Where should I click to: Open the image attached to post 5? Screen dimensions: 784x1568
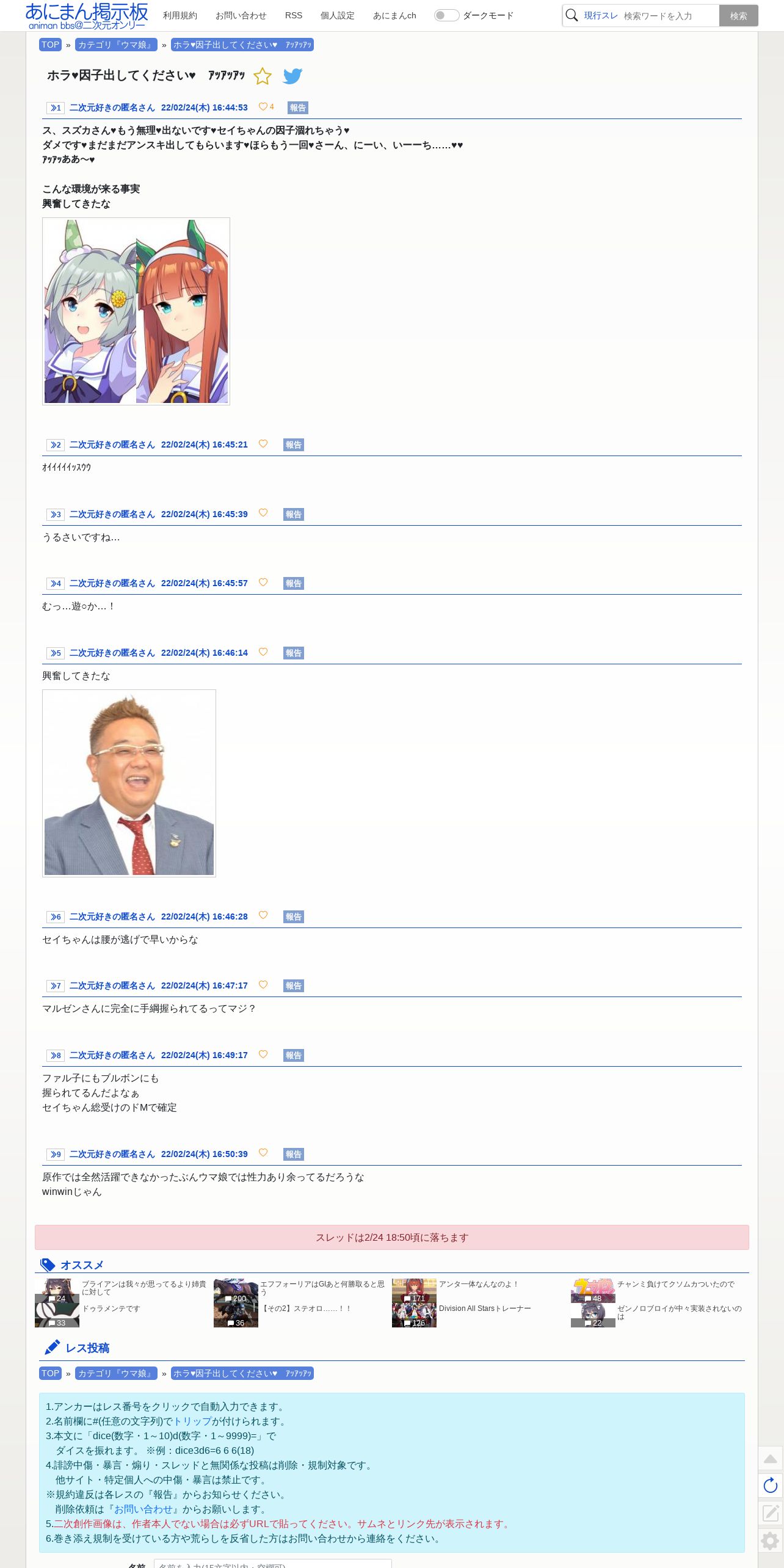pos(129,783)
